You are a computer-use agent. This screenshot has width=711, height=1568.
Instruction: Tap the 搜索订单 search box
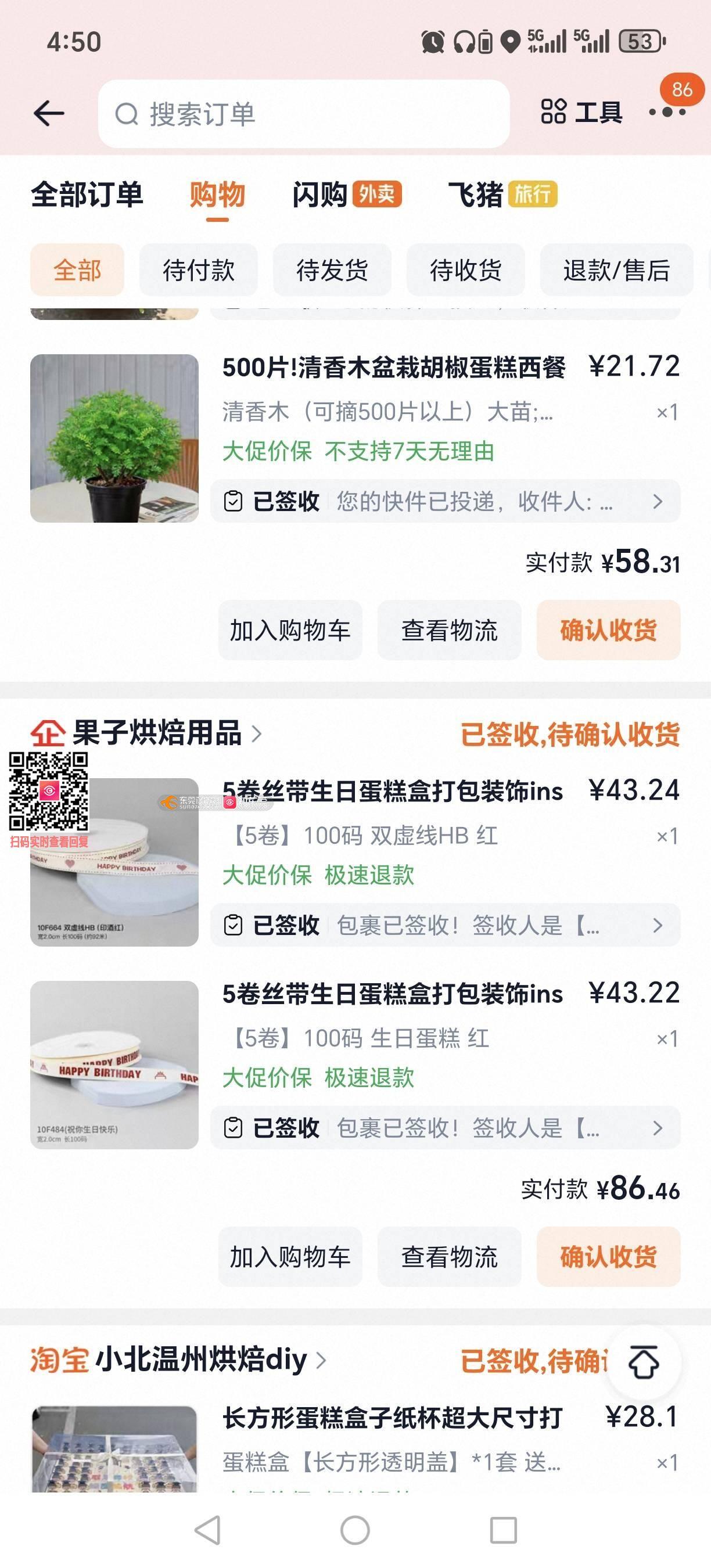(303, 114)
